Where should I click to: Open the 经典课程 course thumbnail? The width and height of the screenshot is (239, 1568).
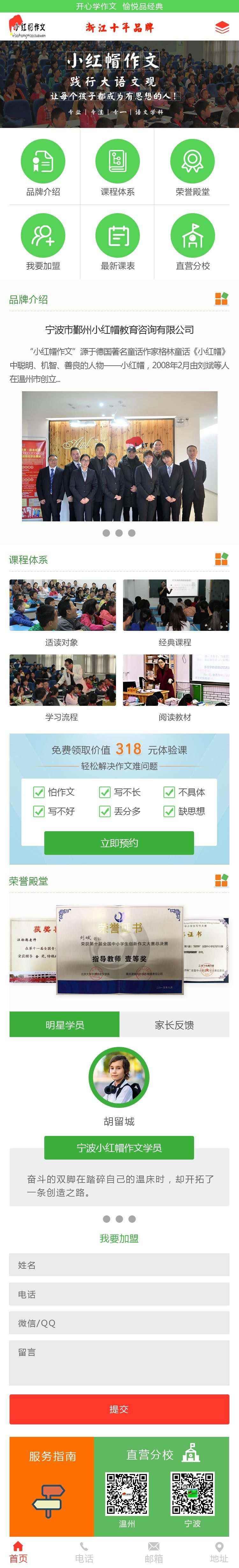[x=176, y=605]
